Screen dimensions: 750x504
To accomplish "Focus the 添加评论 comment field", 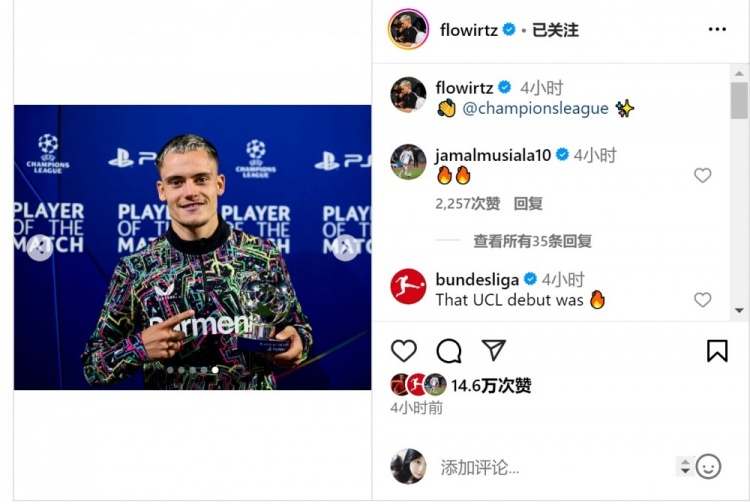I will click(550, 467).
